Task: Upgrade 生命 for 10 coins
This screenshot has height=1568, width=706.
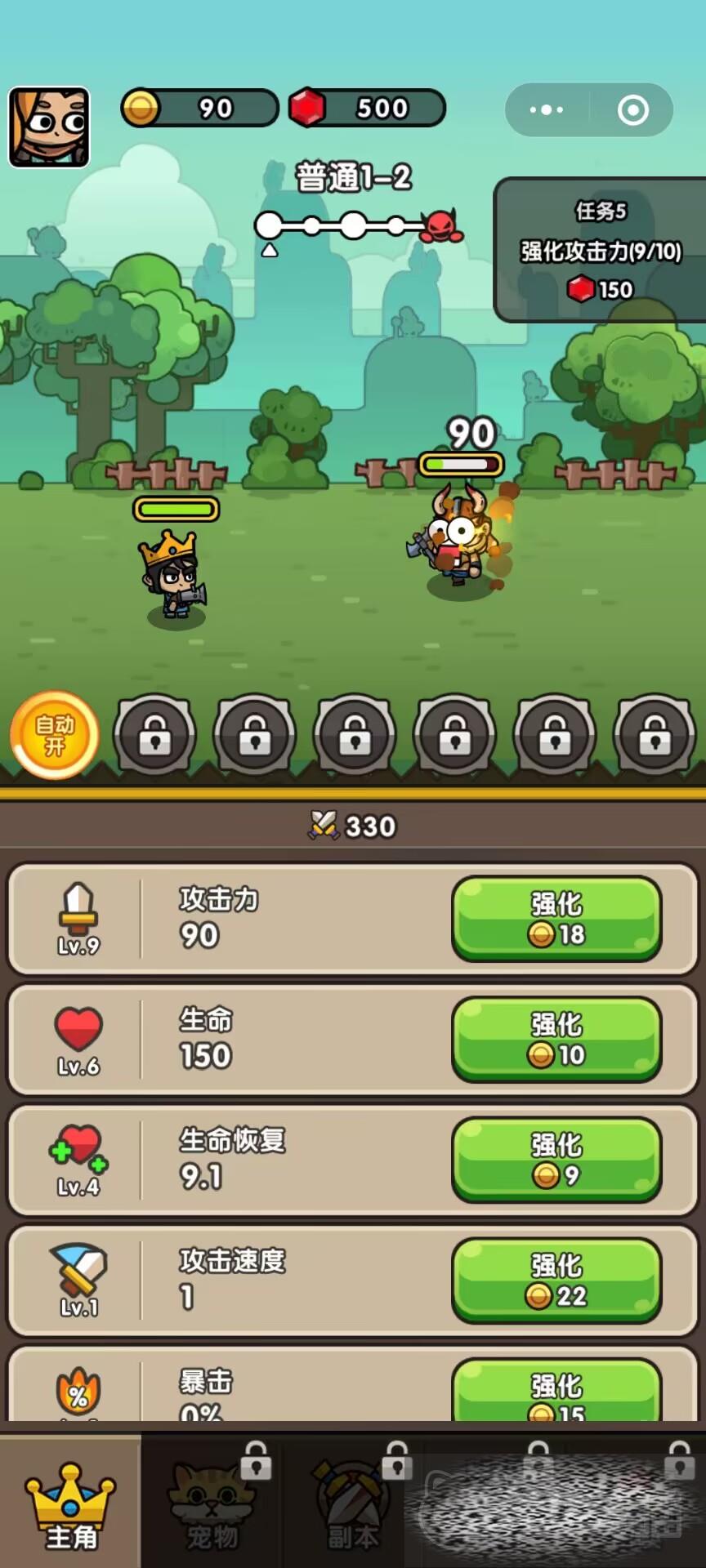Action: click(556, 1039)
